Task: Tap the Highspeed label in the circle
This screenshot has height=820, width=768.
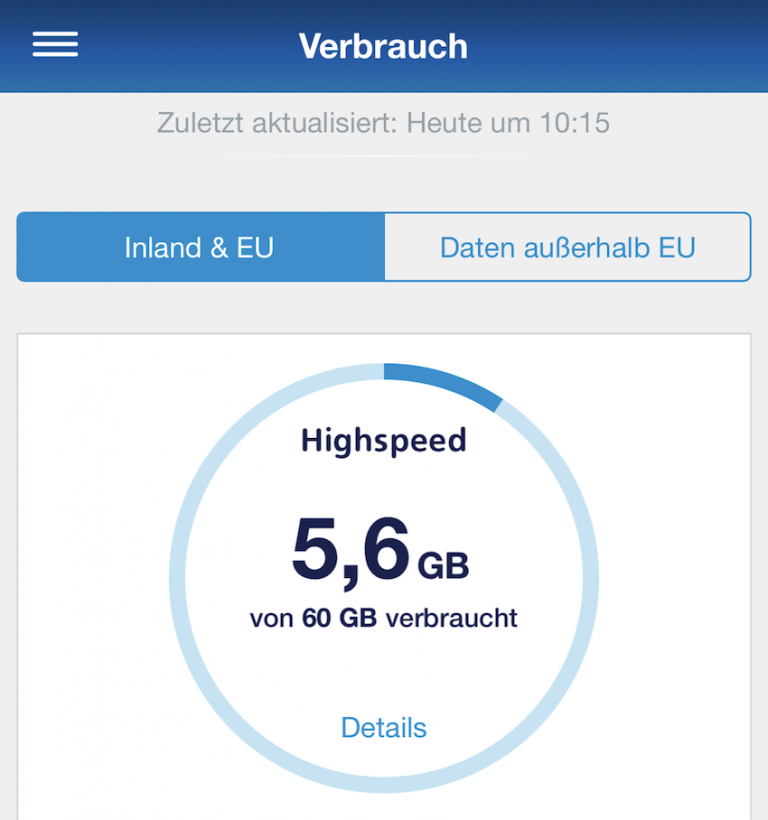Action: [x=383, y=439]
